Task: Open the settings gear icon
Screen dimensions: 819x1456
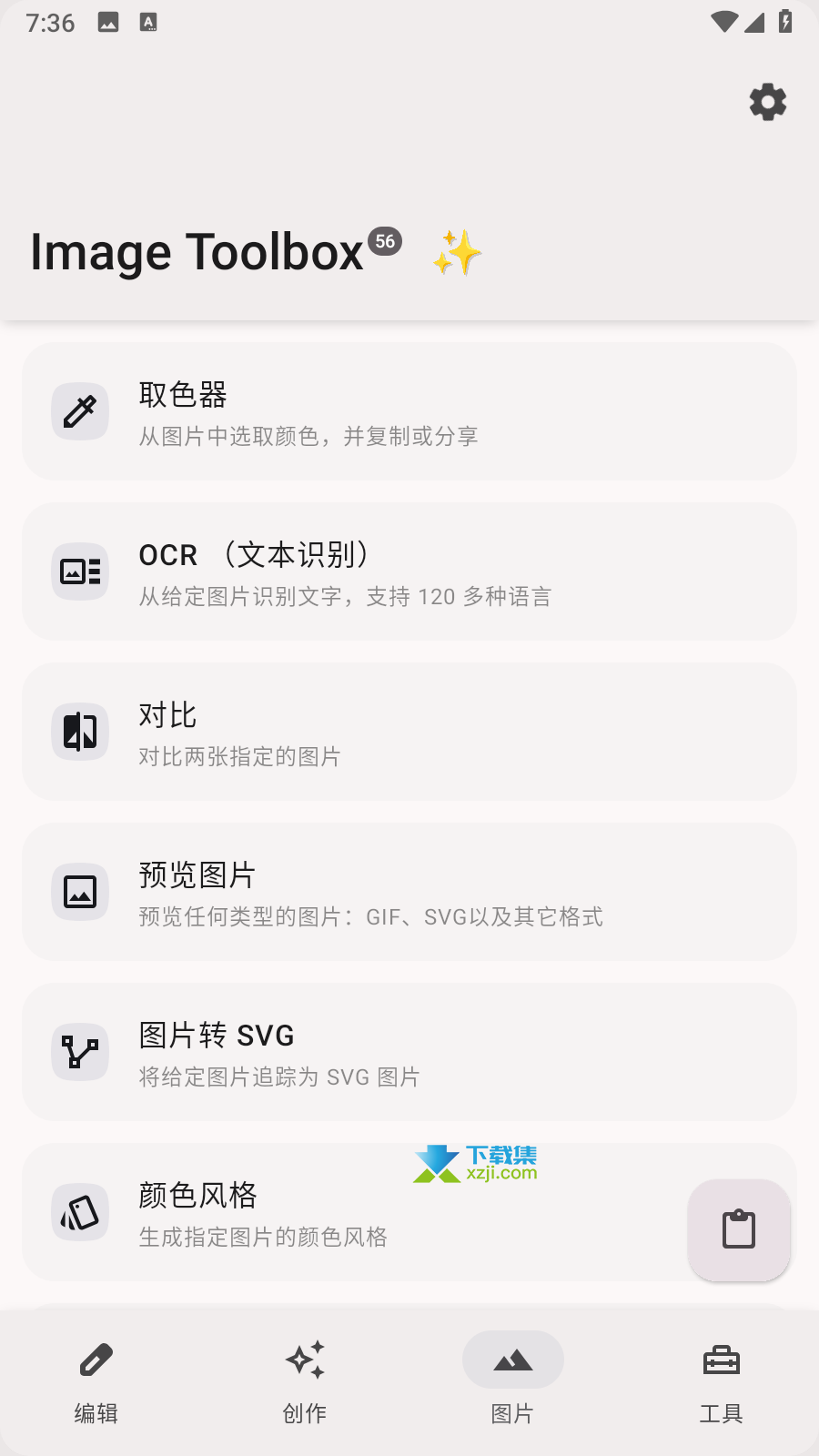Action: tap(768, 102)
